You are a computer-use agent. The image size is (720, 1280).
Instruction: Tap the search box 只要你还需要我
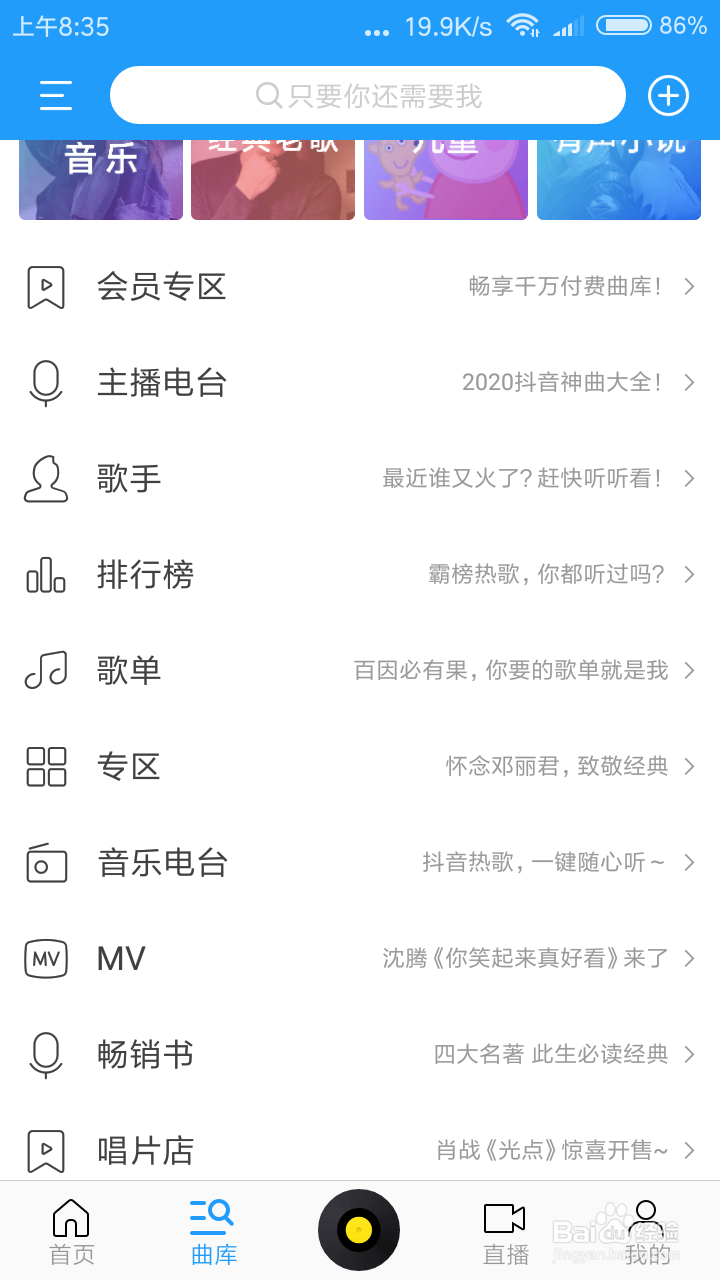(368, 96)
